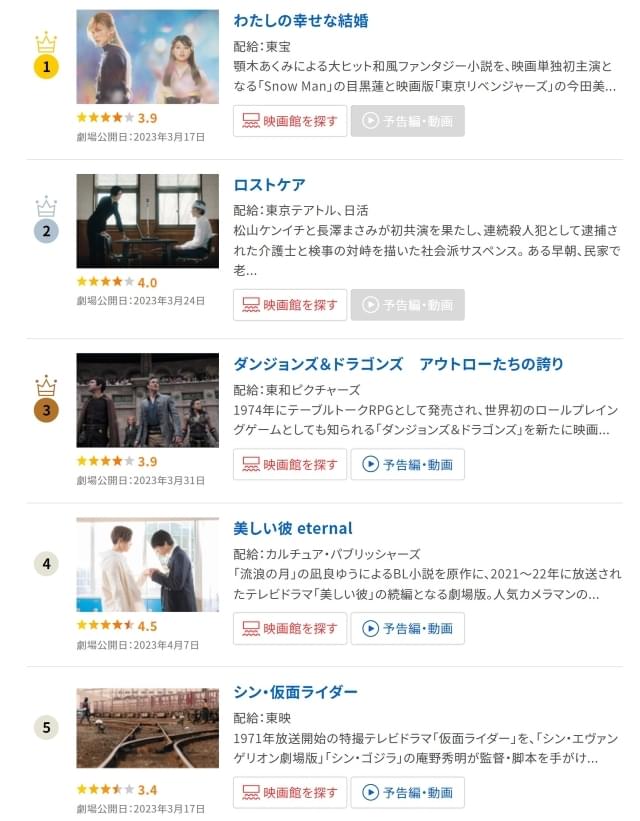This screenshot has height=821, width=640.
Task: Open 美しい彼 eternal title link
Action: tap(292, 528)
